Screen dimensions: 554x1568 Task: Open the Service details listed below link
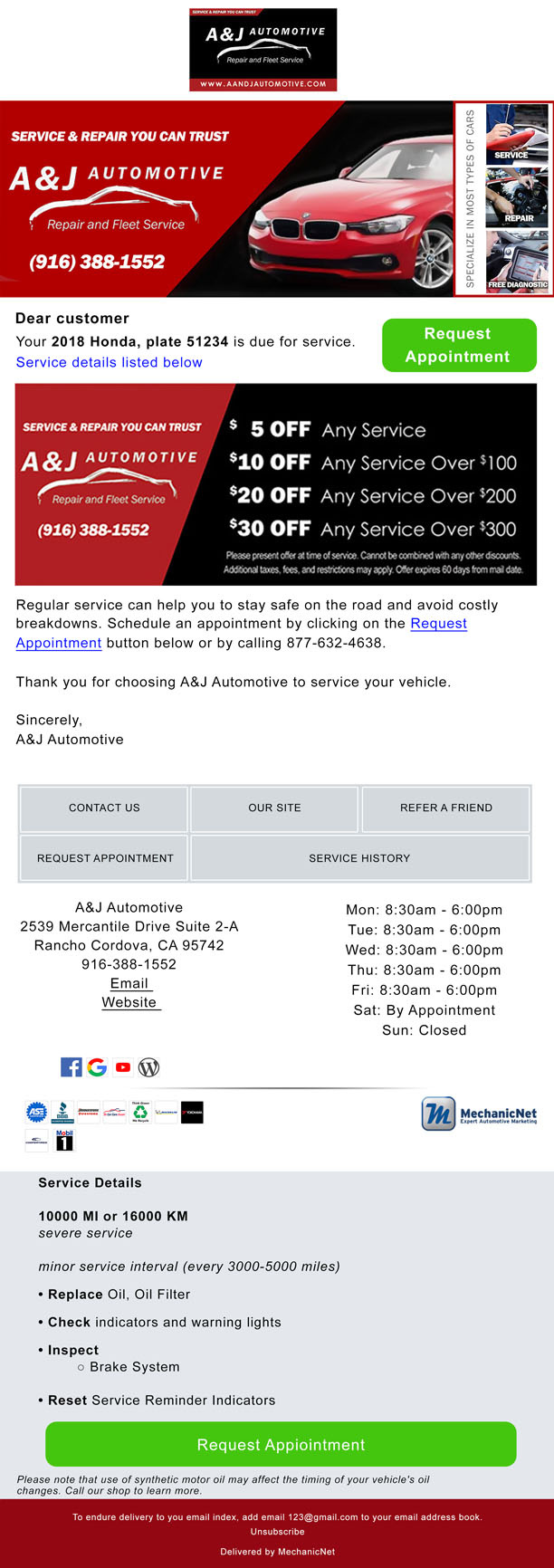point(110,362)
